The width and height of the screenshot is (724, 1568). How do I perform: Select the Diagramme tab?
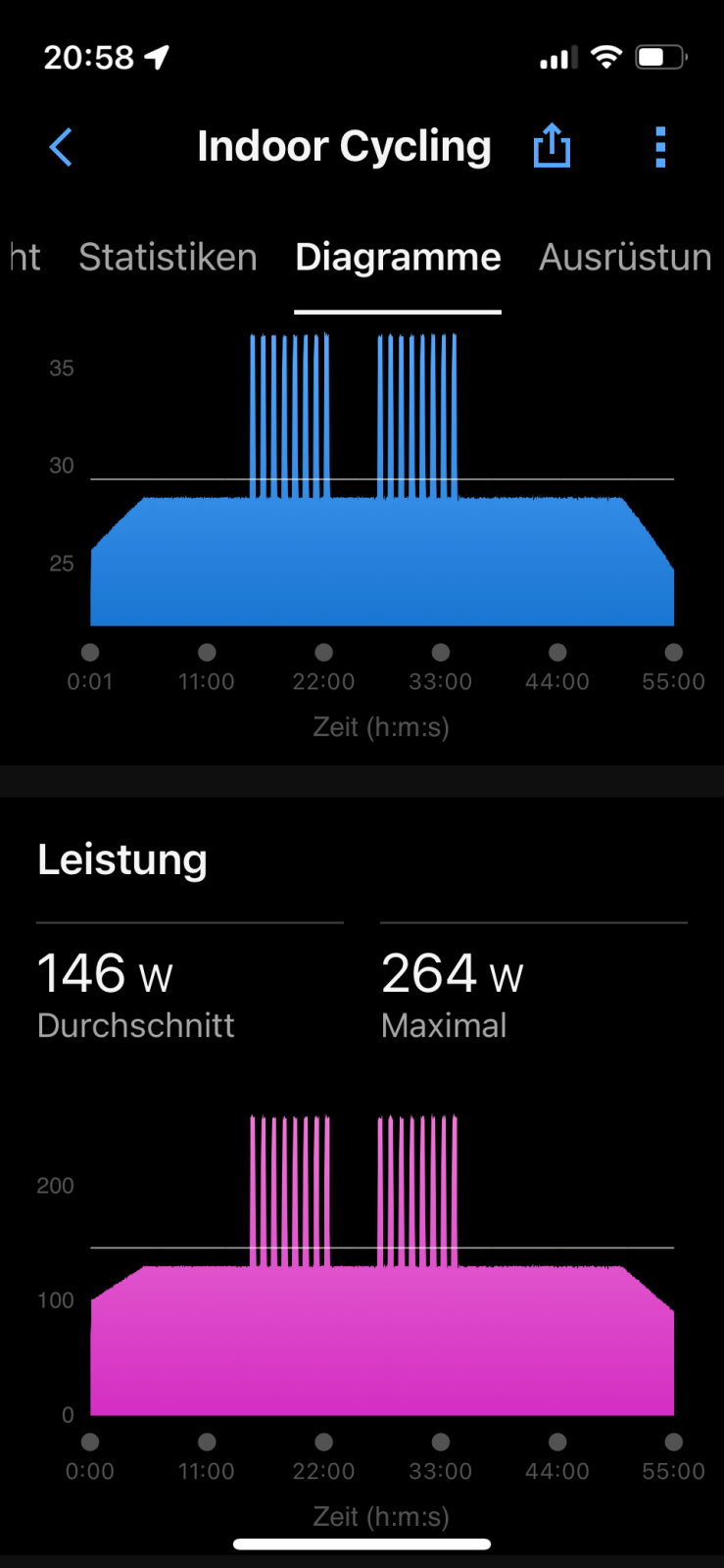(x=398, y=258)
